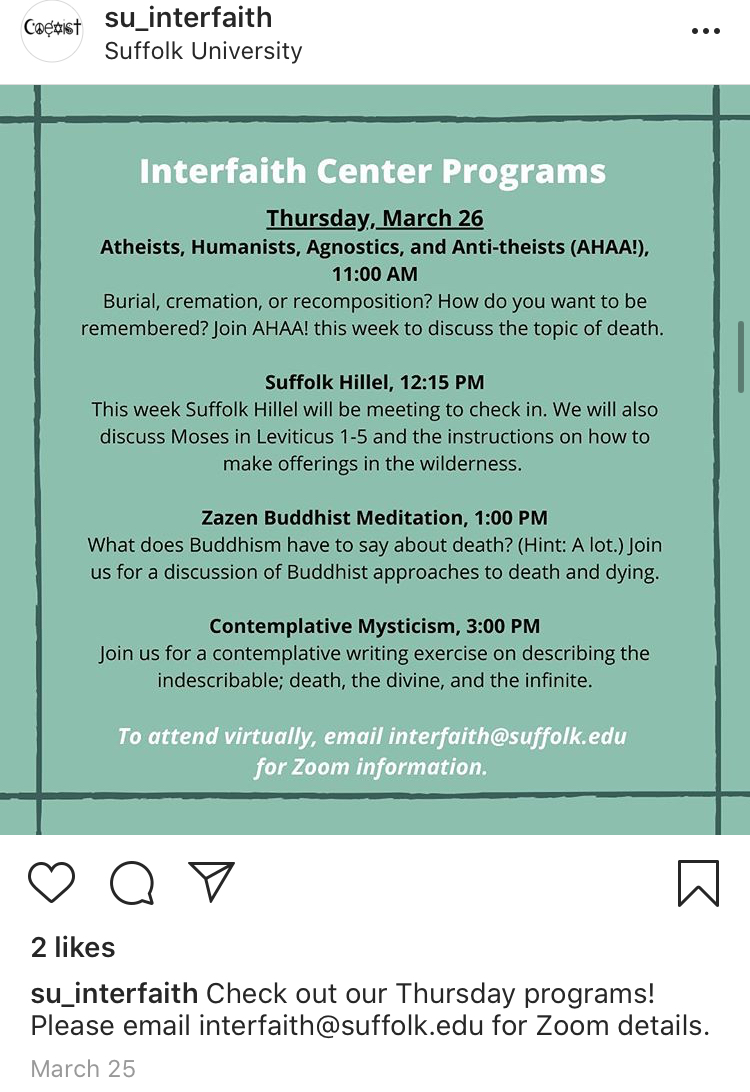Viewport: 750px width, 1092px height.
Task: Open the post's three-dot options menu
Action: [x=705, y=32]
